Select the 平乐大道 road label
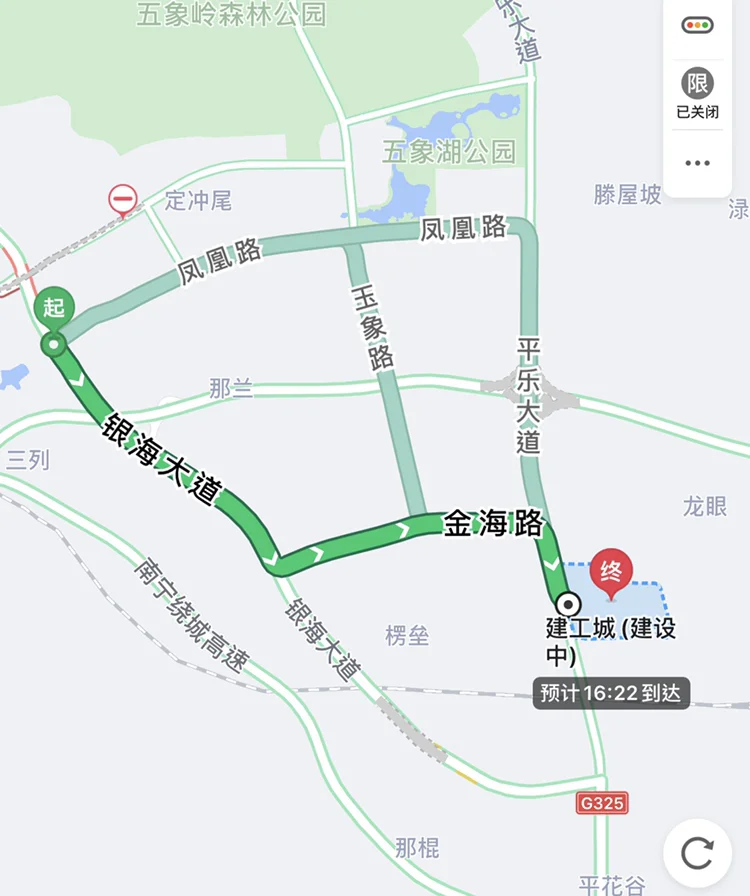 tap(527, 390)
